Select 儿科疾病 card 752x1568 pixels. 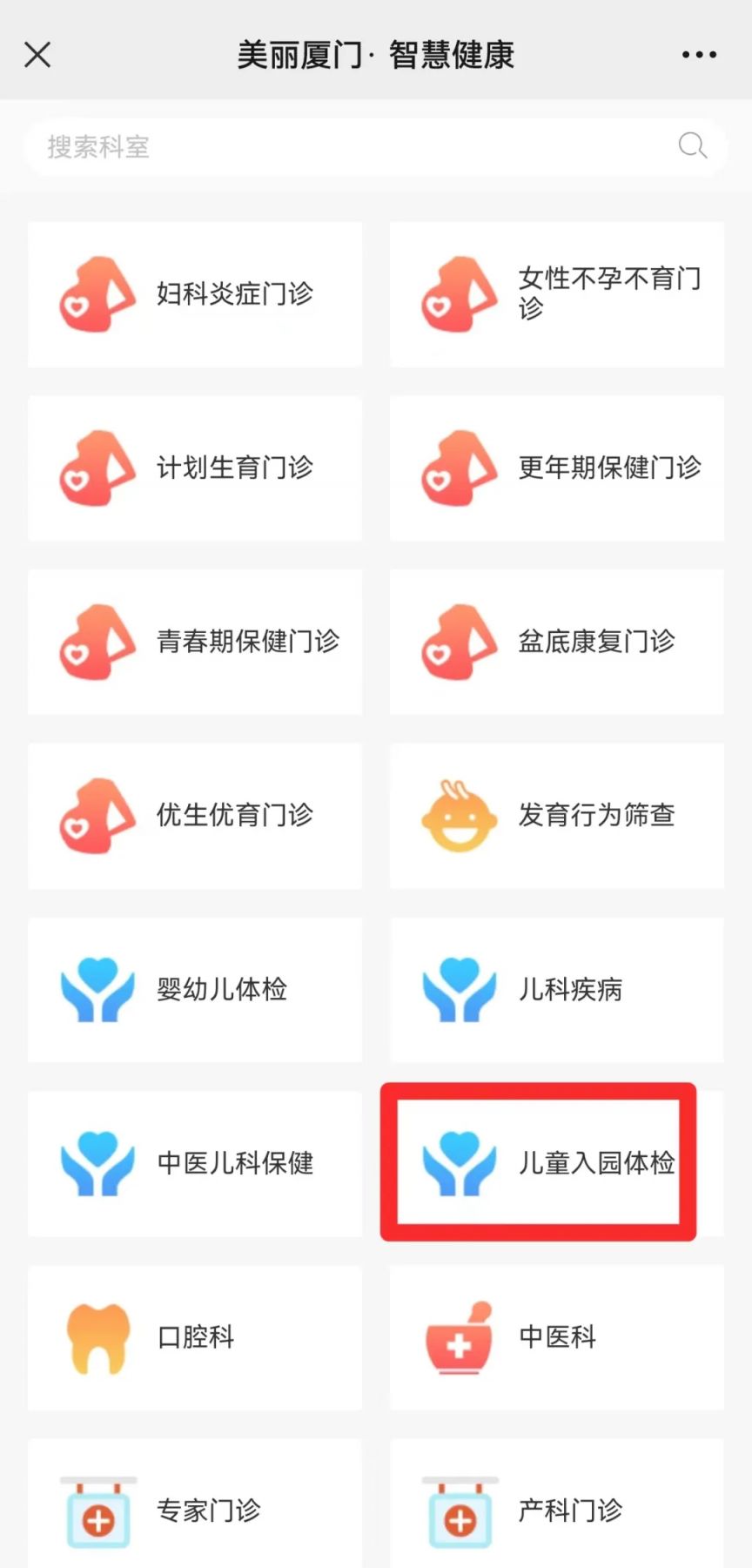pos(556,990)
